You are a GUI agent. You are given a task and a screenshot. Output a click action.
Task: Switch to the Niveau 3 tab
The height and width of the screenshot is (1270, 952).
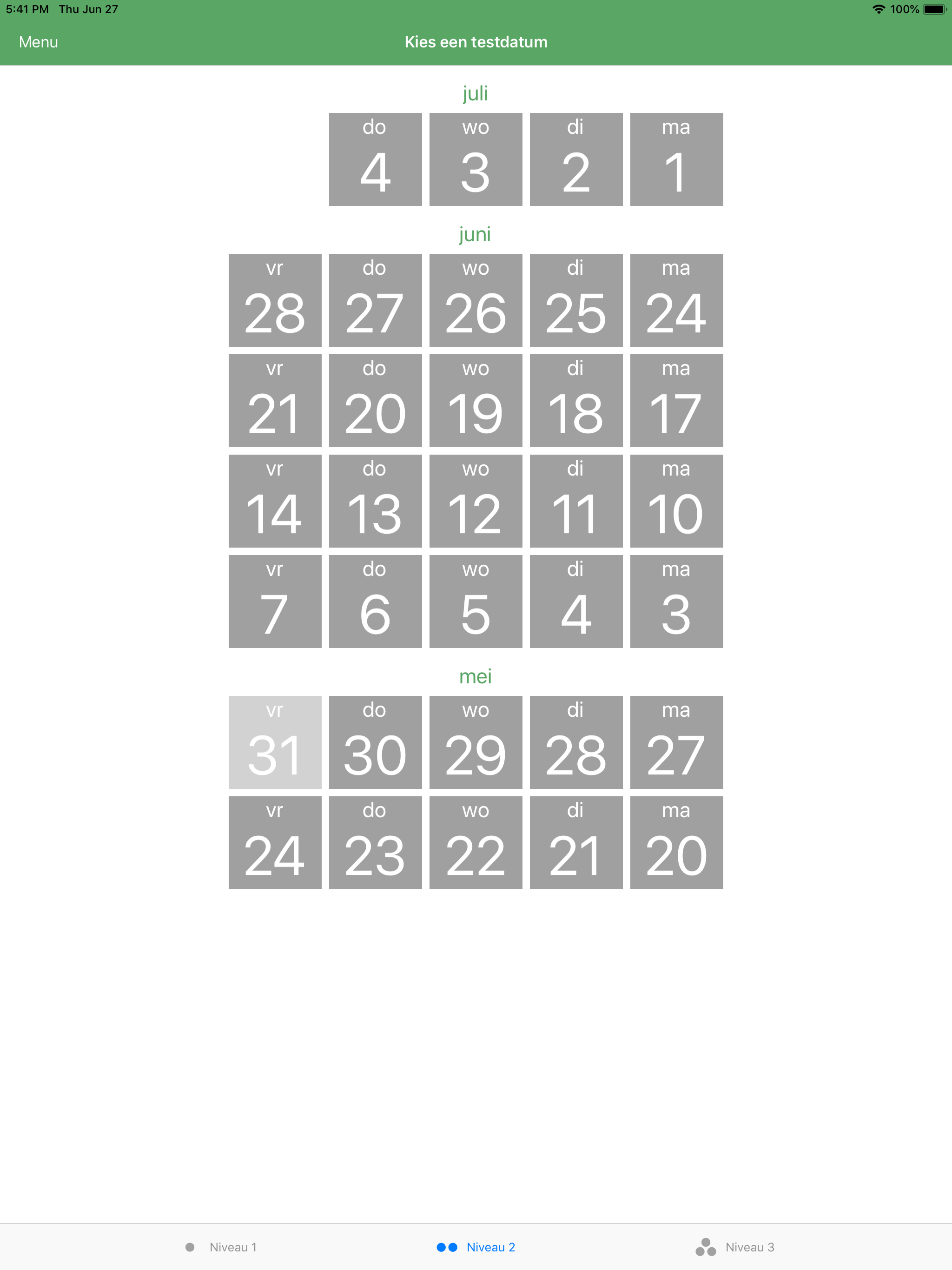pos(749,1247)
